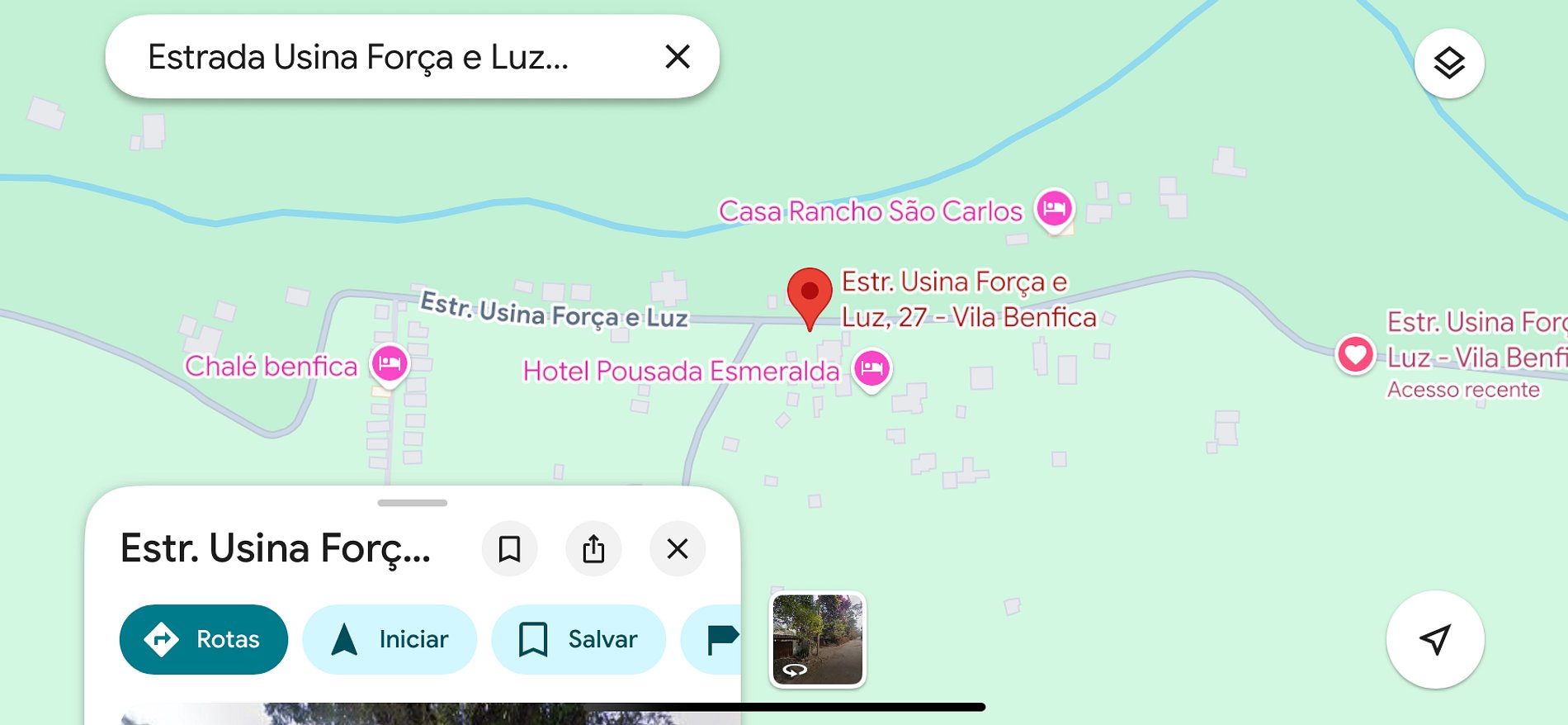Tap the Rotas directions button
Screen dimensions: 1568x725
204,639
